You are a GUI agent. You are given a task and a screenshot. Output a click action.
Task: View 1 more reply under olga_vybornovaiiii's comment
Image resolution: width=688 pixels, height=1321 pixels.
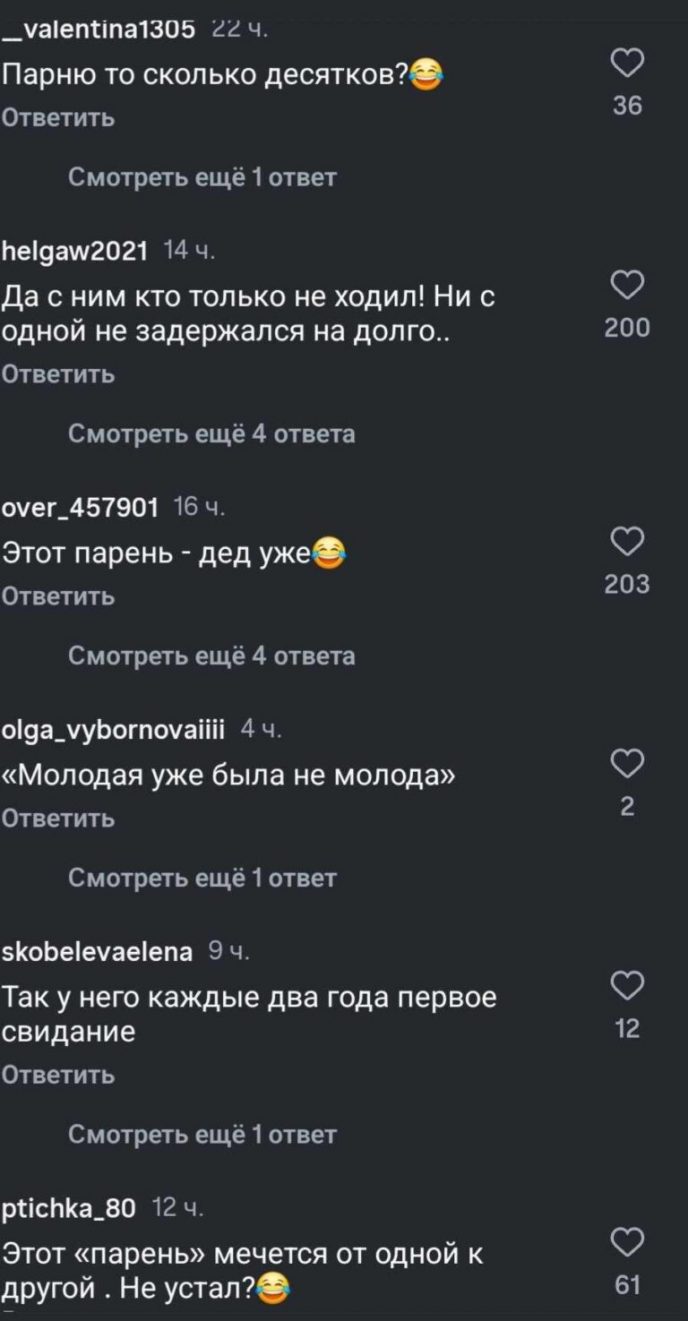[202, 878]
